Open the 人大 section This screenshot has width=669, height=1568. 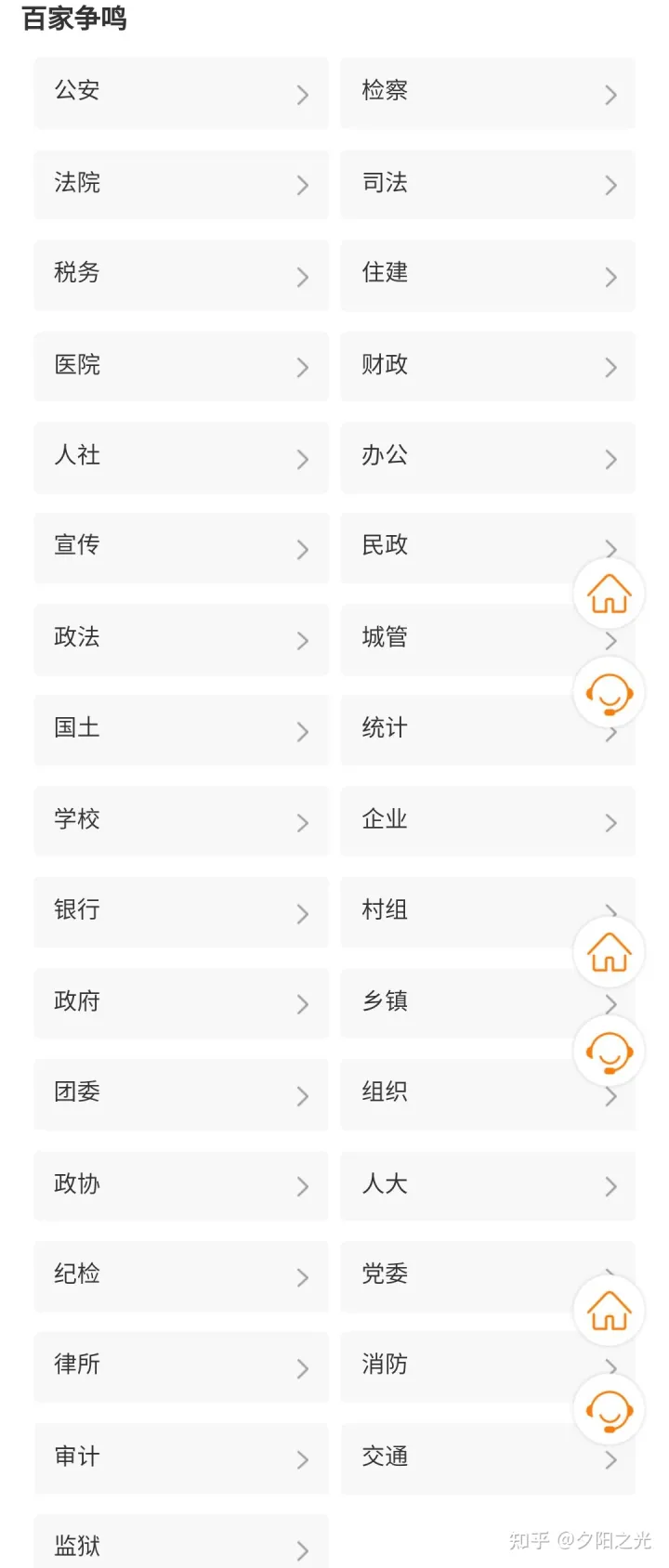[x=488, y=1185]
